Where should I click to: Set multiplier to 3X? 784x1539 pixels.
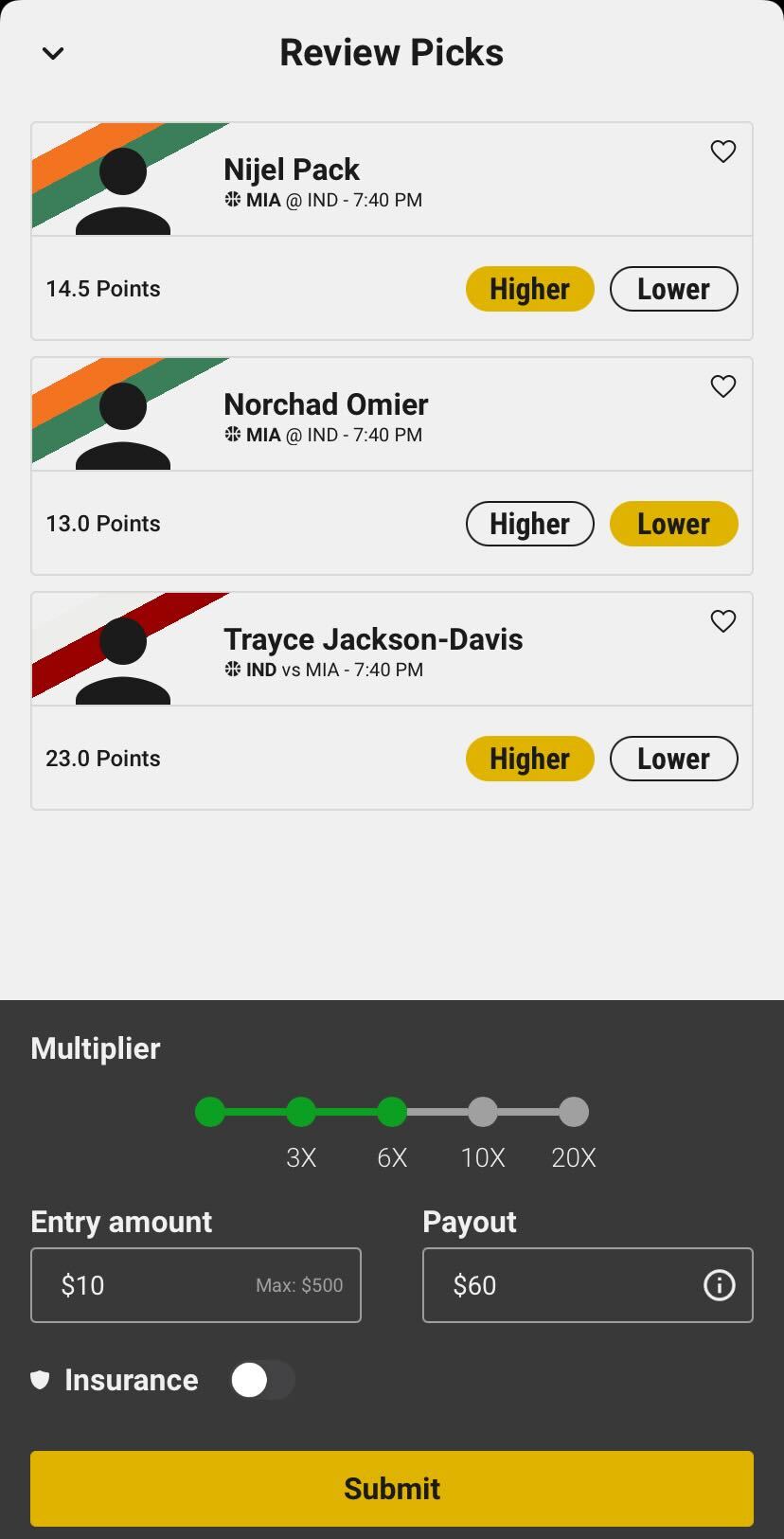click(301, 1112)
